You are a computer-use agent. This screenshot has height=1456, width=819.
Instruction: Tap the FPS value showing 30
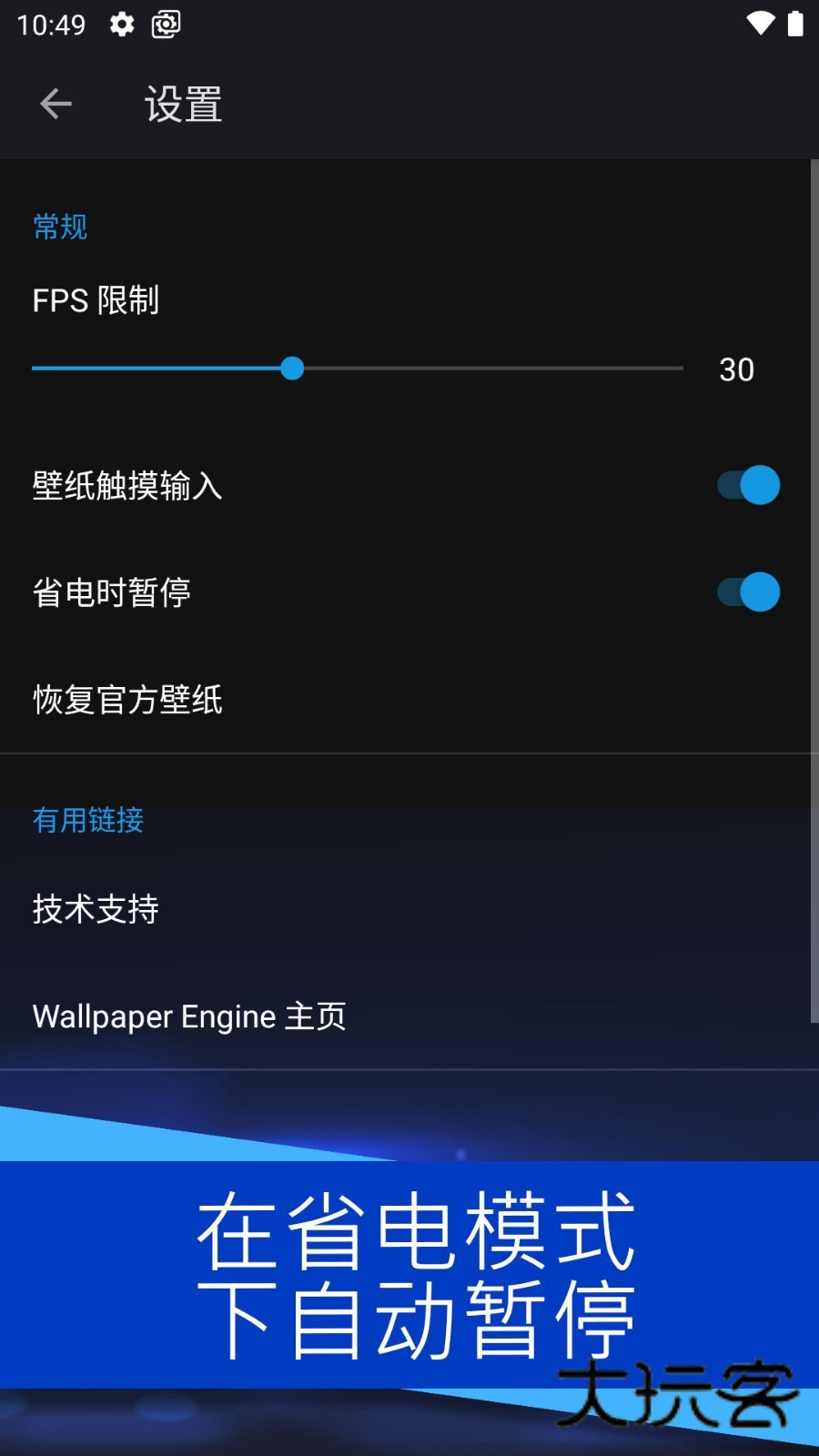click(736, 369)
